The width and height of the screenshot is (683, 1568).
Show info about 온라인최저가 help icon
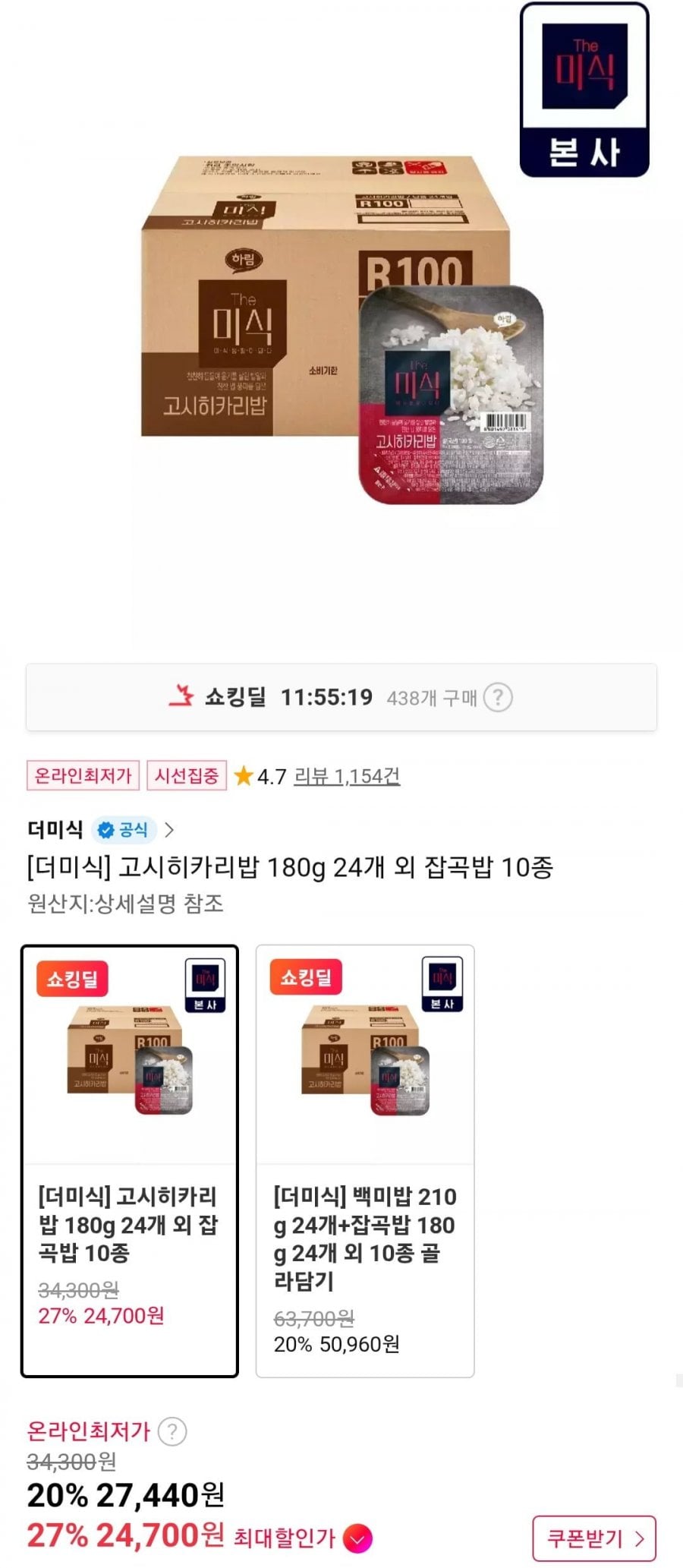172,1432
